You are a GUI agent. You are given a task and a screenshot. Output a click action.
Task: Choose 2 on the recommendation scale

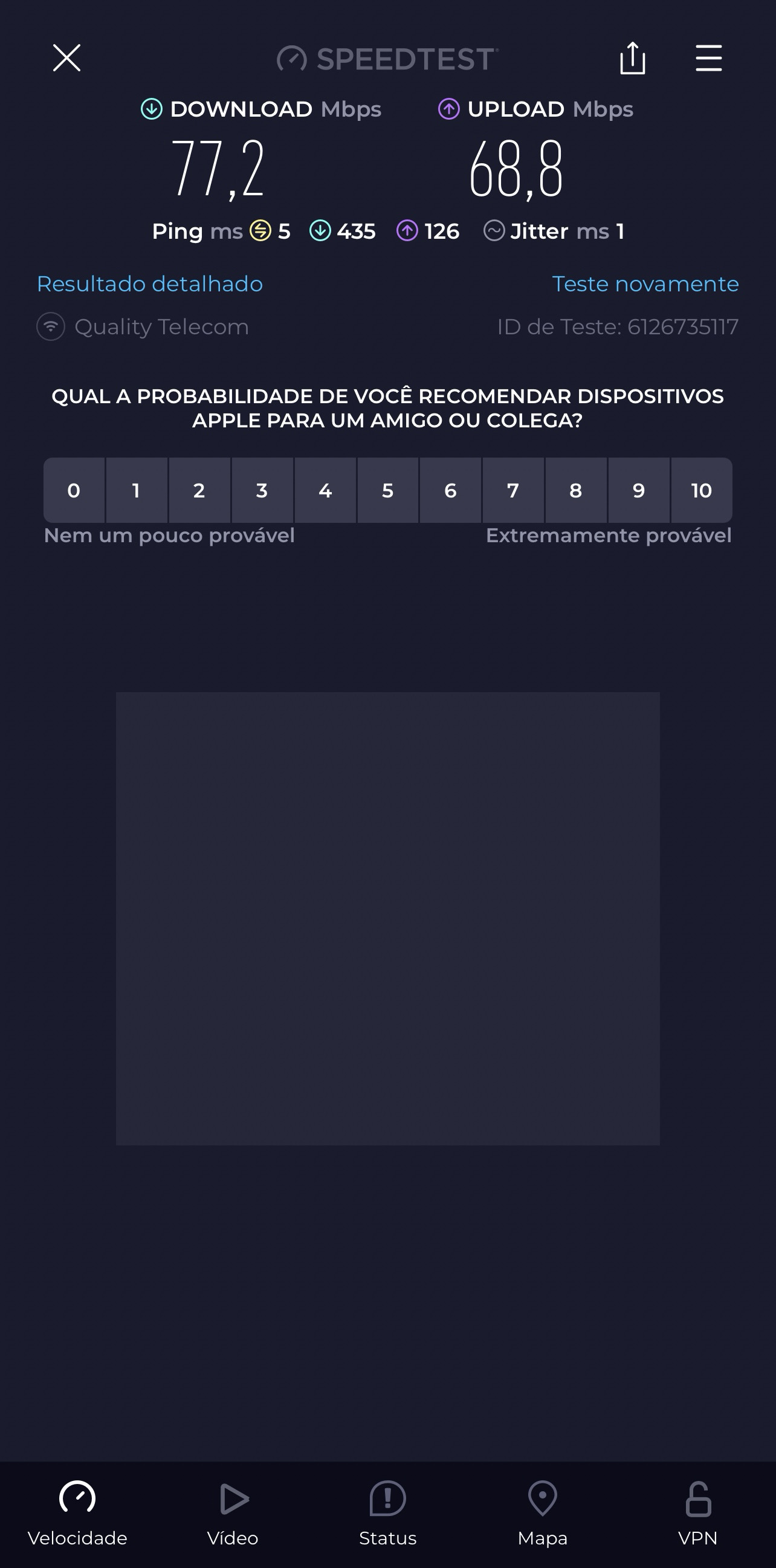[199, 490]
